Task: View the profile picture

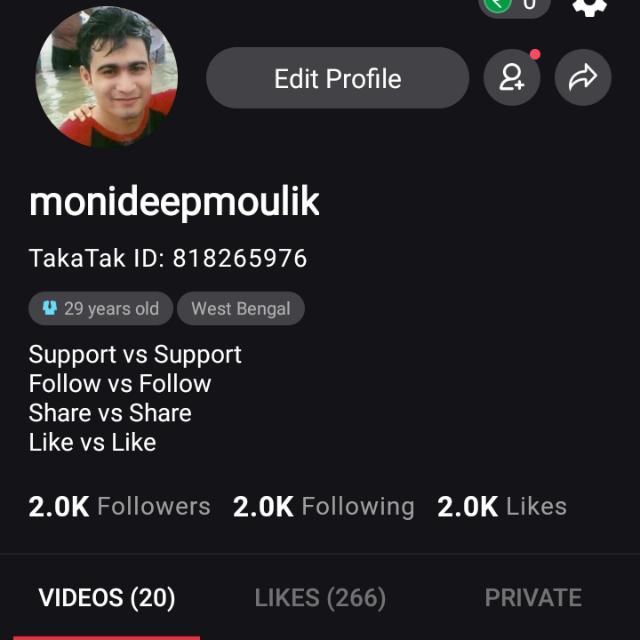Action: tap(107, 78)
